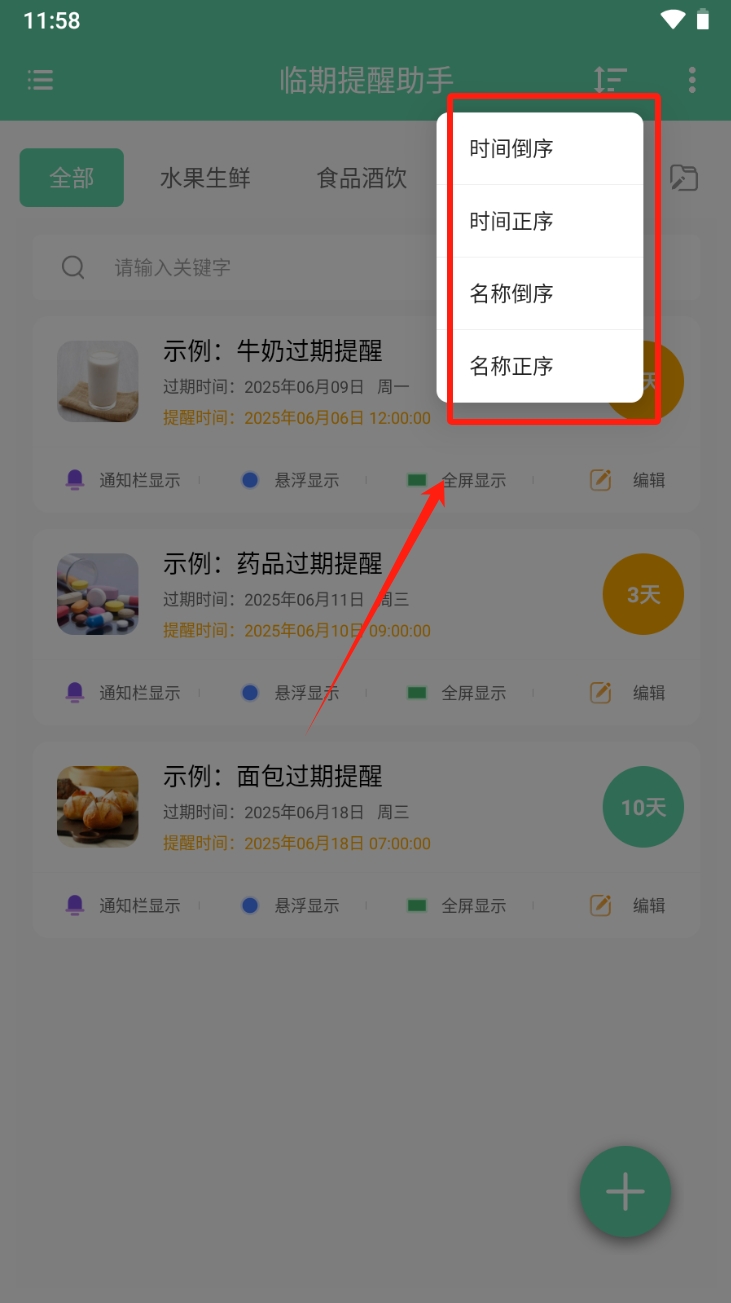Edit the 面包过期提醒 reminder
This screenshot has width=731, height=1303.
(628, 906)
